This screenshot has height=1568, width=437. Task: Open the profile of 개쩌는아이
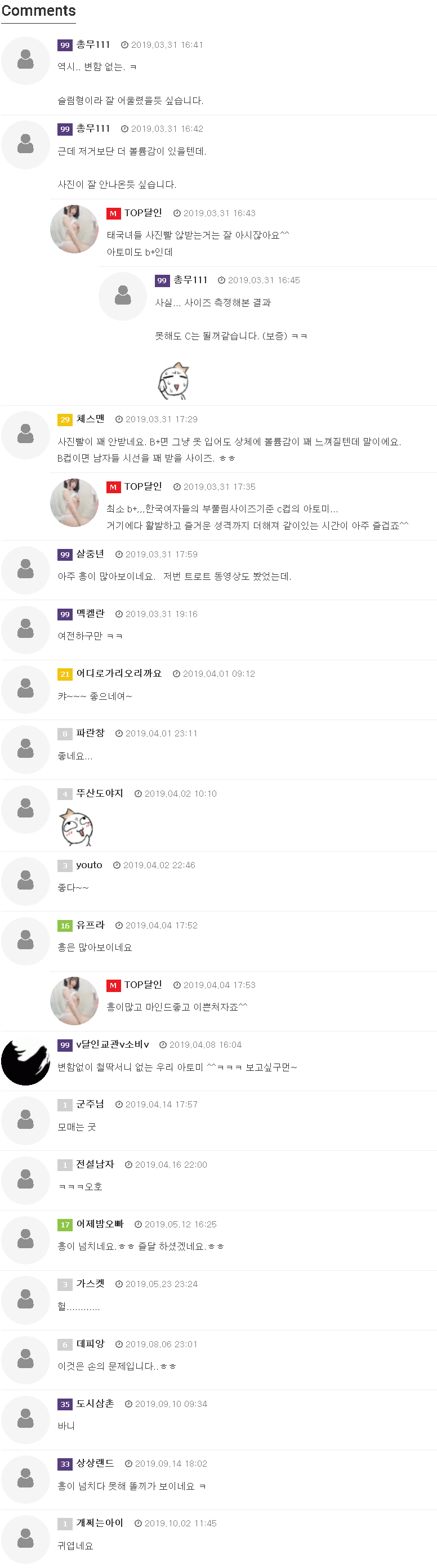tap(99, 1523)
